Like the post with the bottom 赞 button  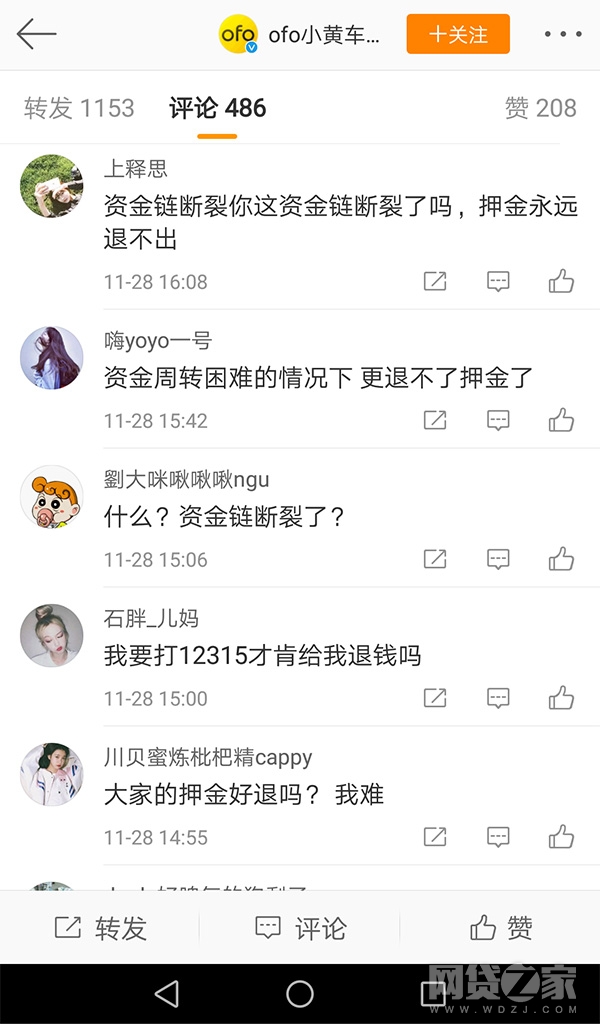click(x=500, y=928)
